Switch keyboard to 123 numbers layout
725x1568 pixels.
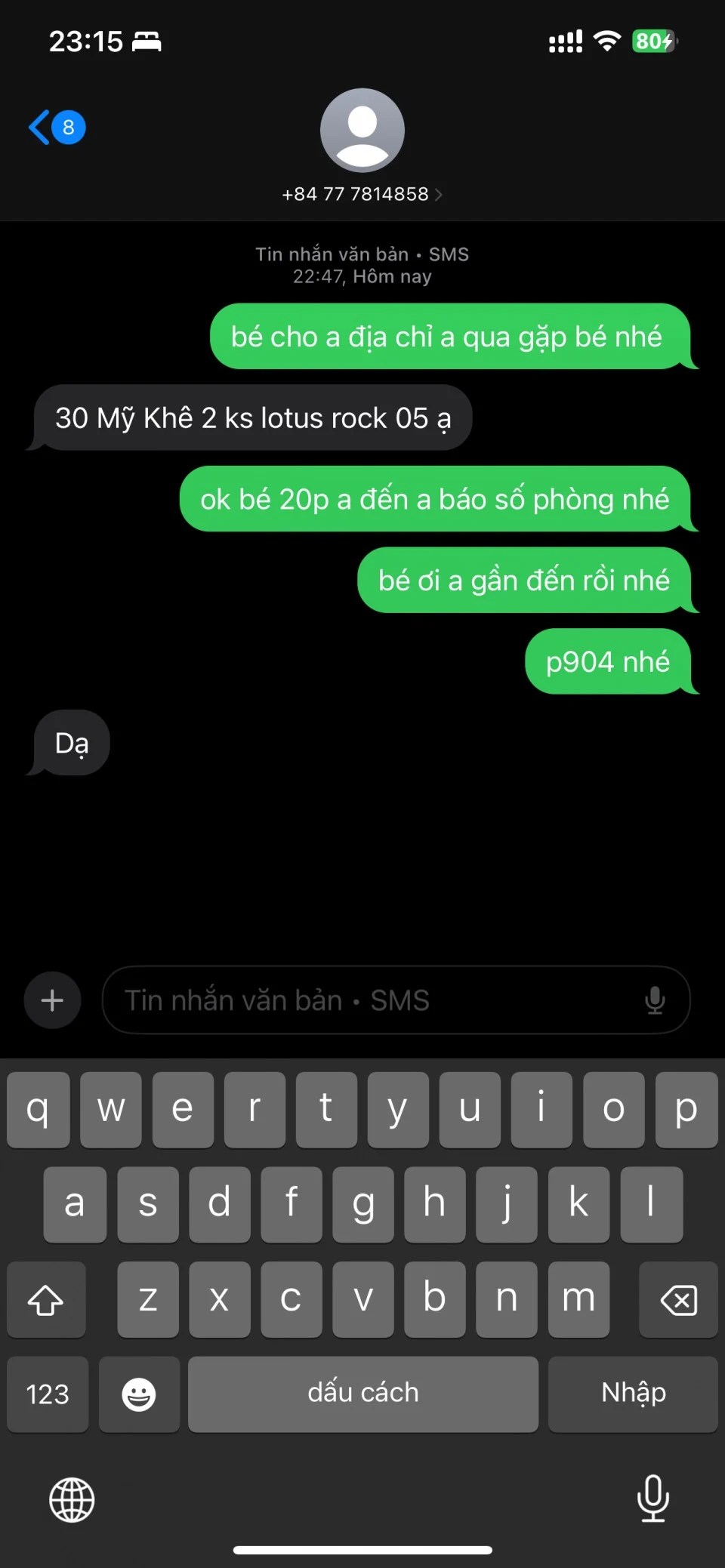click(x=48, y=1394)
